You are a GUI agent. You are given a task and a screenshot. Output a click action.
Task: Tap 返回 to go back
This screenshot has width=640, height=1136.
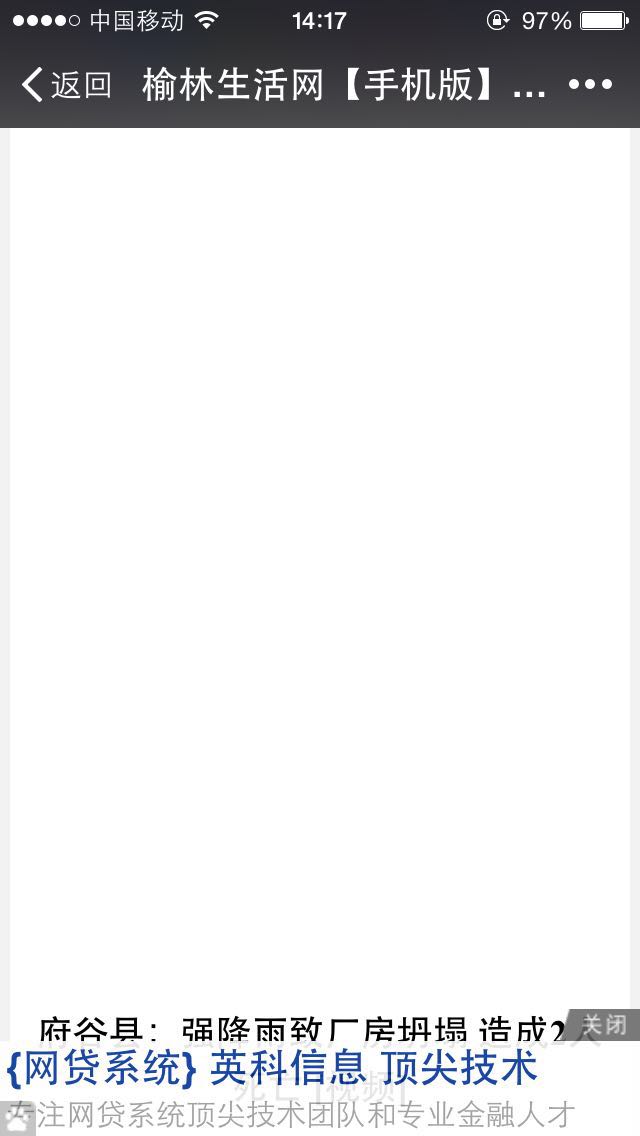(66, 85)
